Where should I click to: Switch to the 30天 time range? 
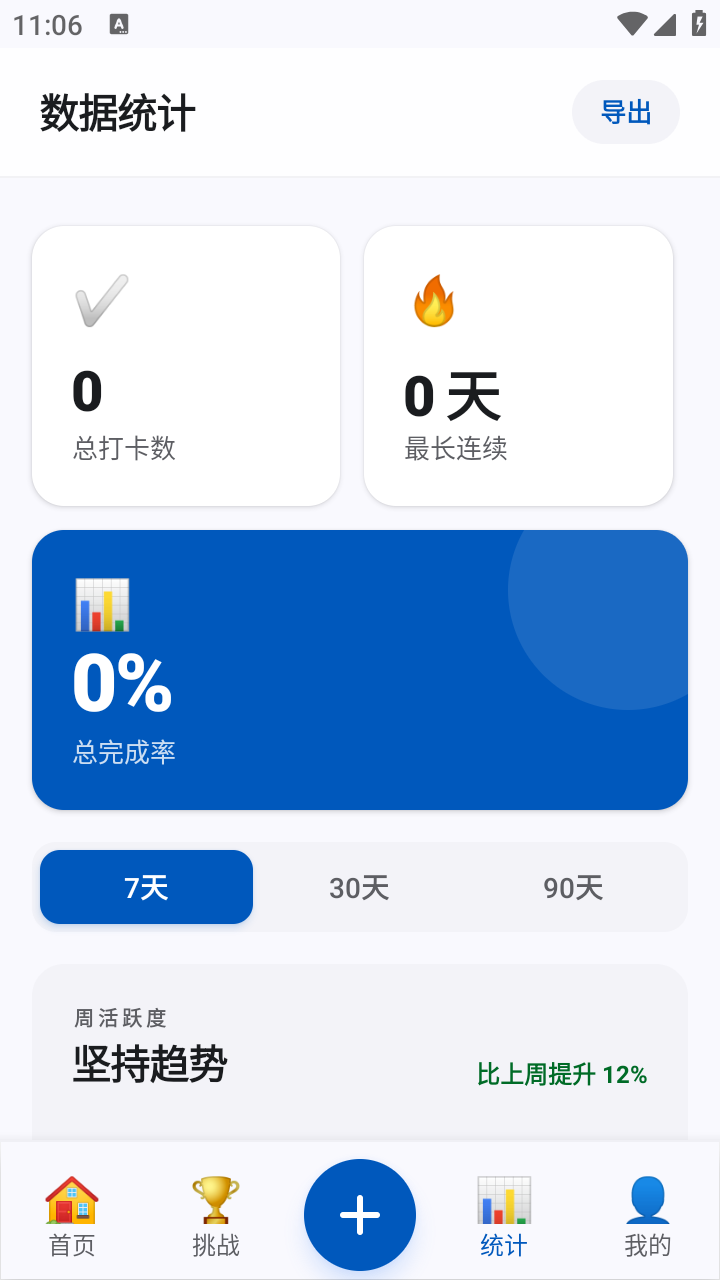pyautogui.click(x=359, y=886)
